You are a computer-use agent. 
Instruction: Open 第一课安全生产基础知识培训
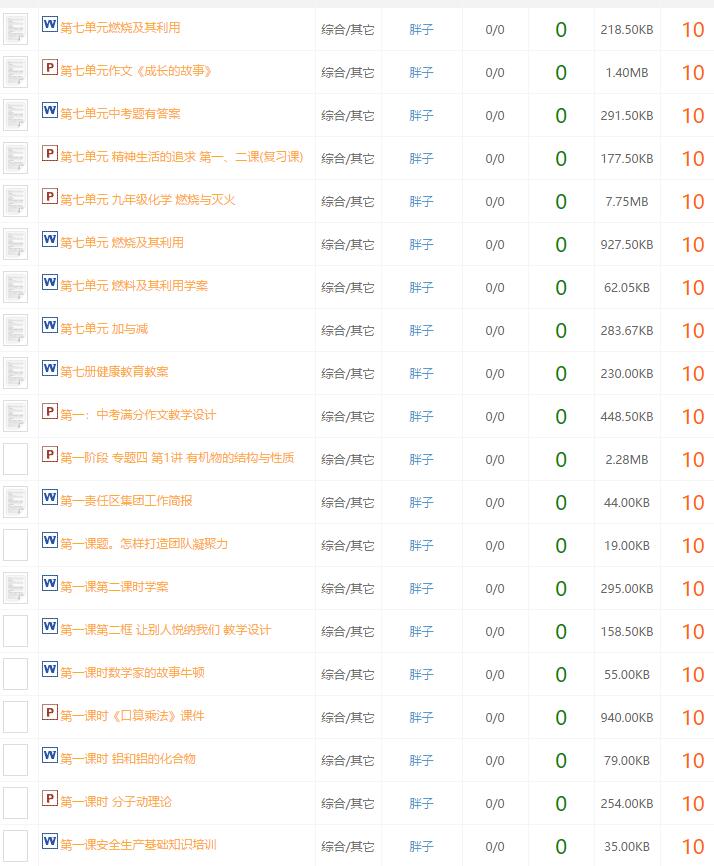pos(138,845)
